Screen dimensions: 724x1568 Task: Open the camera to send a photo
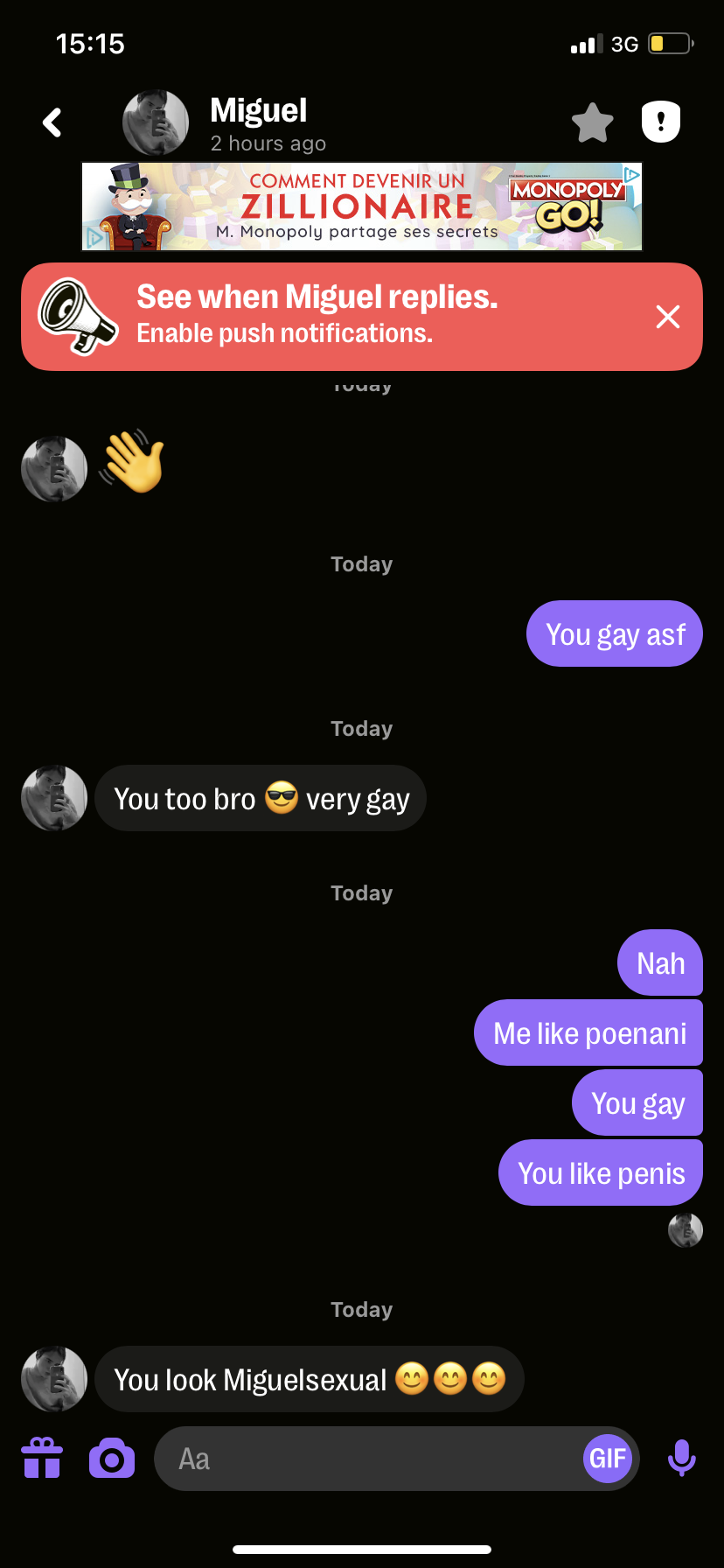(x=112, y=1459)
